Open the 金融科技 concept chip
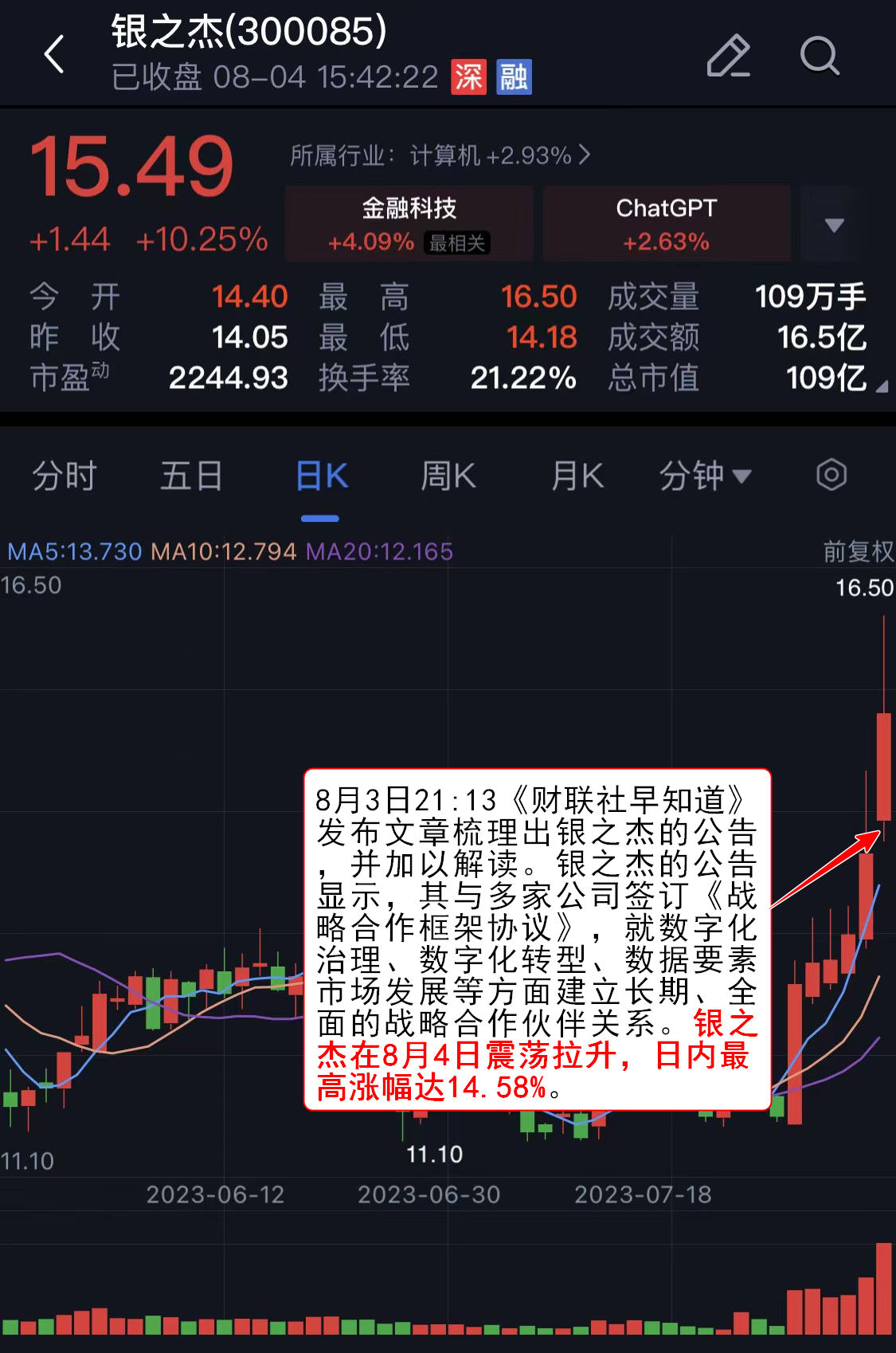This screenshot has width=896, height=1353. pyautogui.click(x=409, y=224)
